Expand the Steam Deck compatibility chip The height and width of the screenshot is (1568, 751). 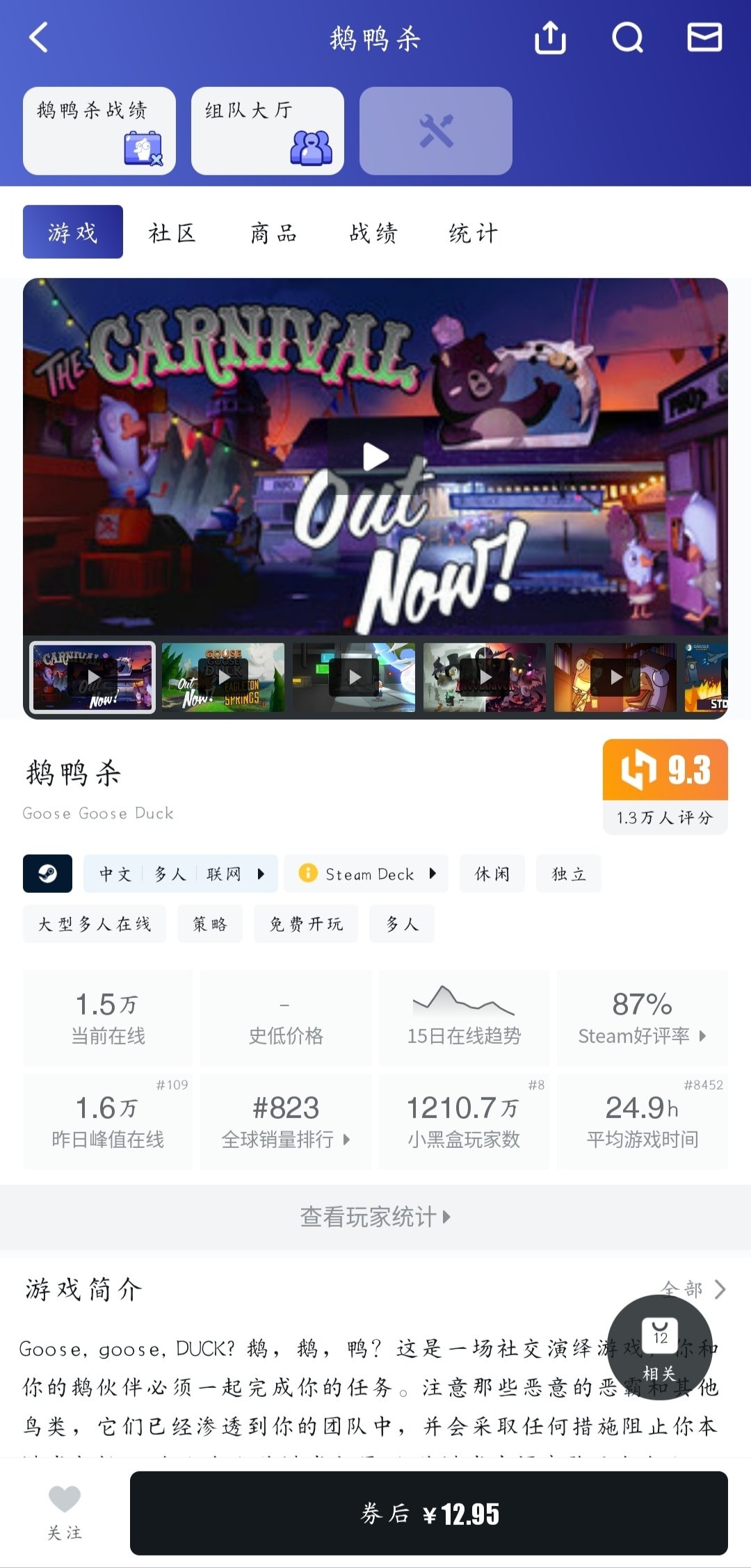[x=366, y=874]
